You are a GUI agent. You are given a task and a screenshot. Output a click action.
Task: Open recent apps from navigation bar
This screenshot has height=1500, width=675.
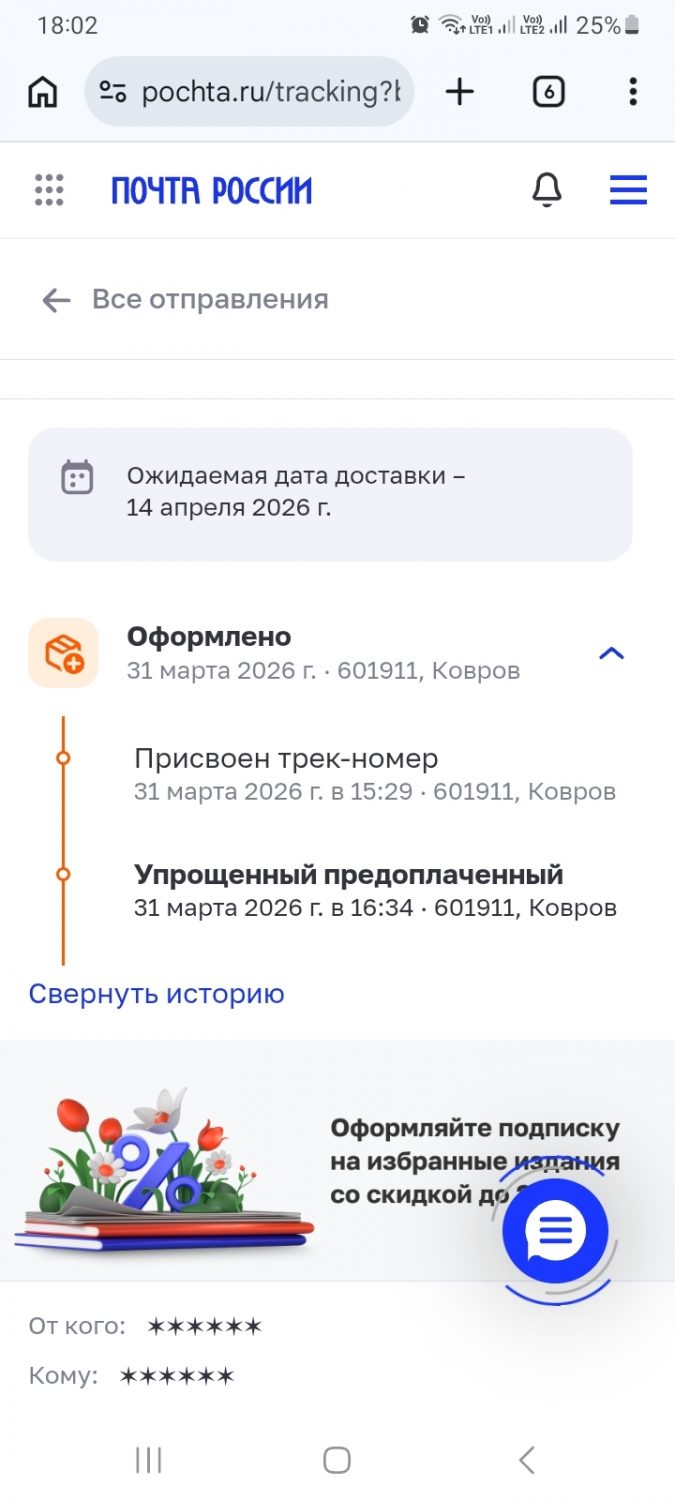coord(148,1460)
